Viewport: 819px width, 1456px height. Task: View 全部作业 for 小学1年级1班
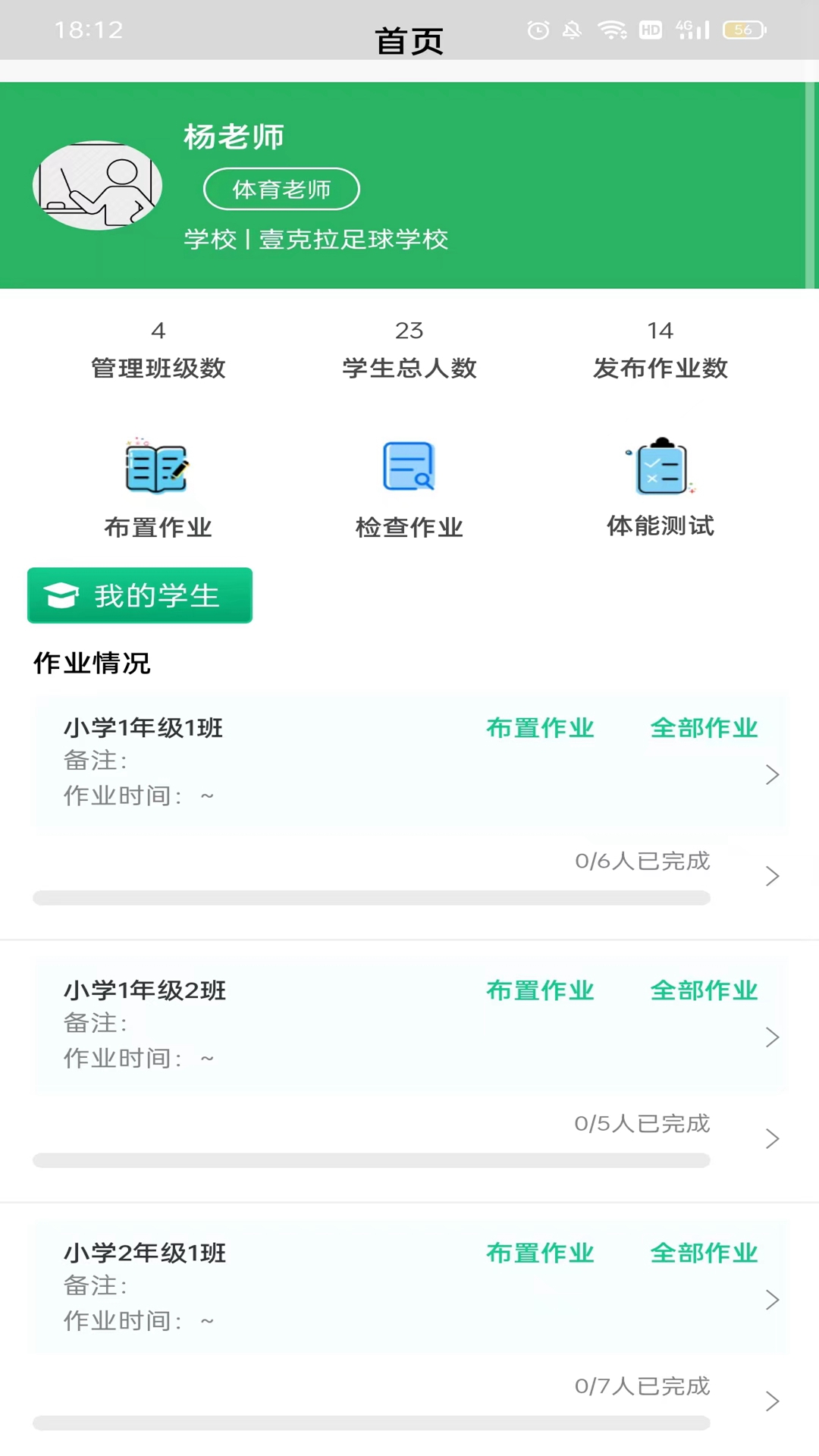704,728
